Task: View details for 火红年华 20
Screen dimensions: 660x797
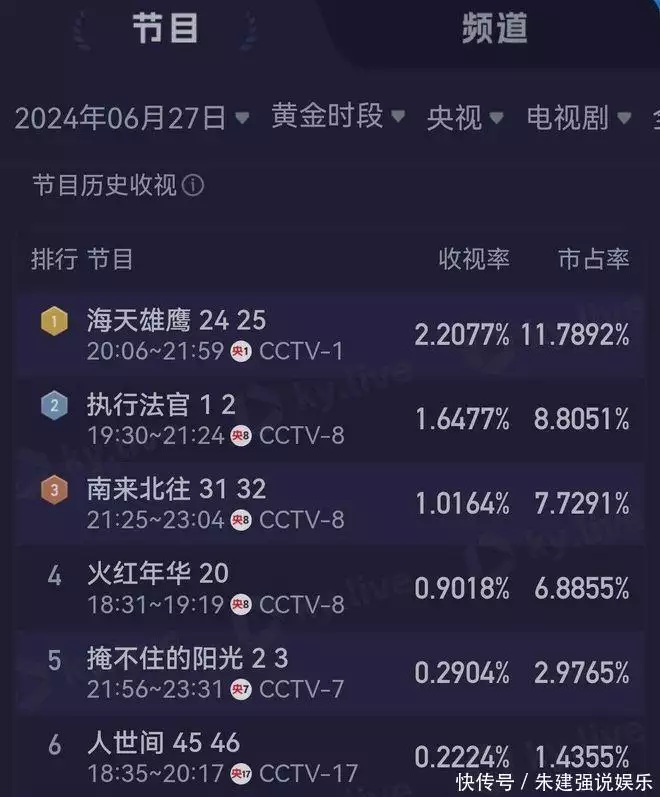Action: (x=330, y=587)
